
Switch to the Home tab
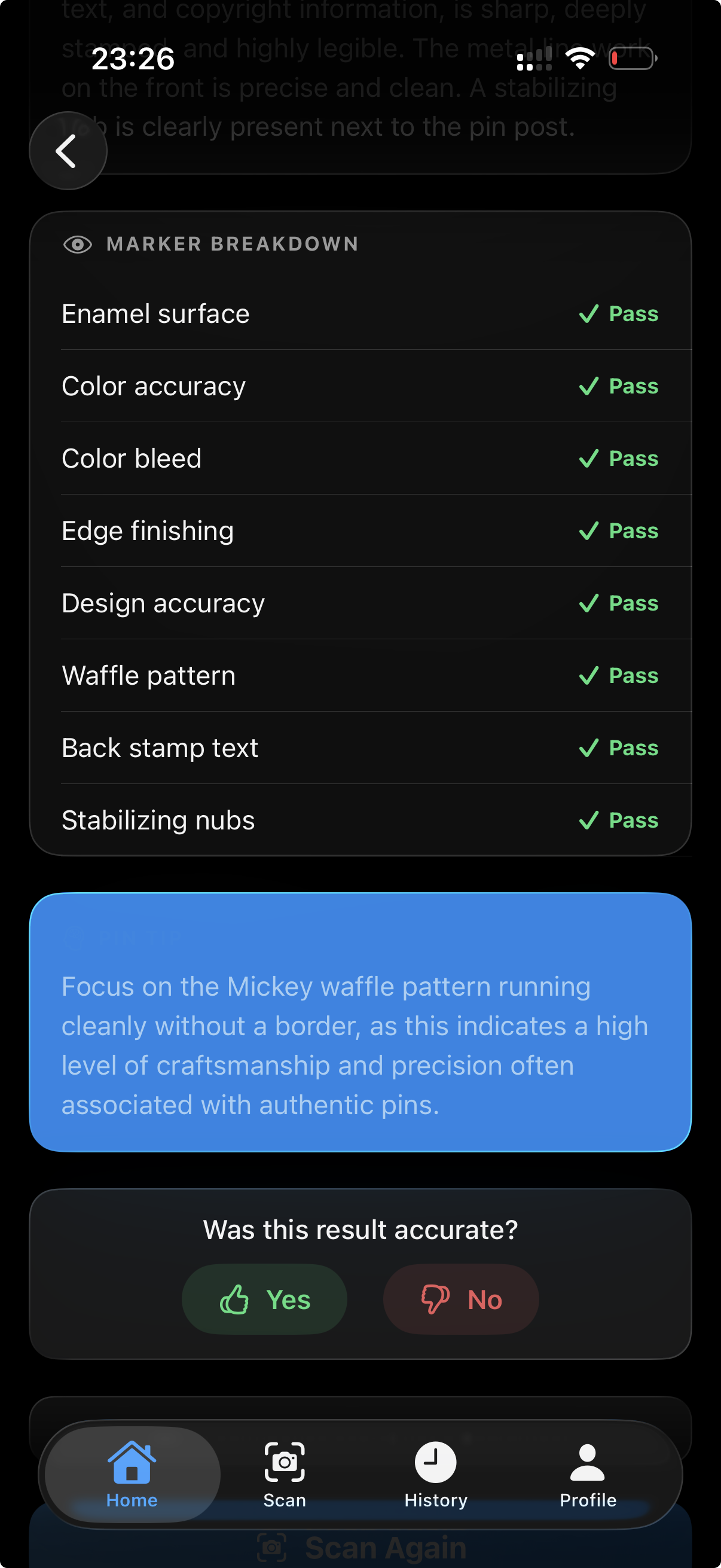(132, 1474)
